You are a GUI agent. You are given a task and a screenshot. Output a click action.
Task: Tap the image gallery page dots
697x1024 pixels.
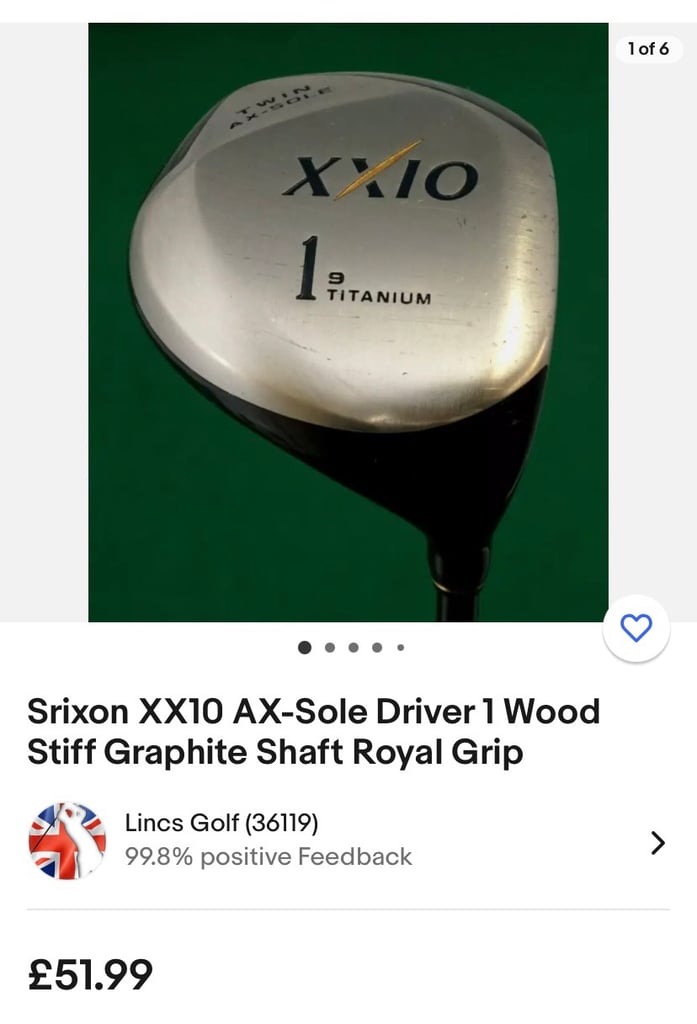click(x=351, y=647)
